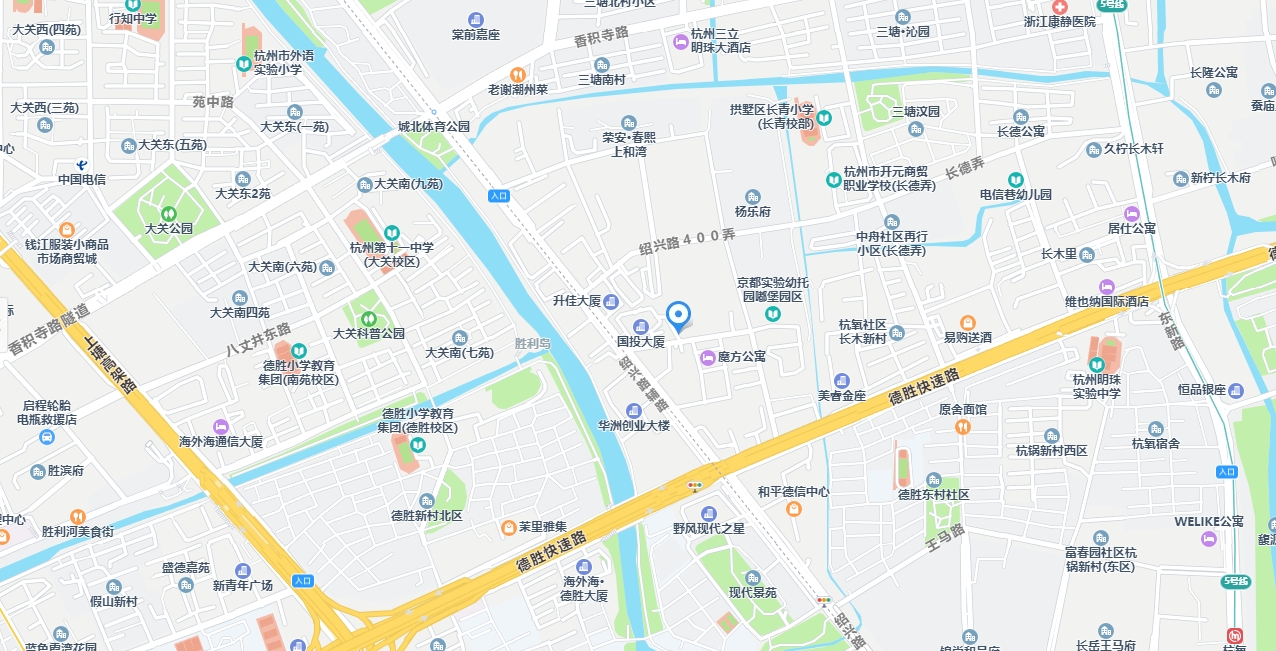
Task: Tap the 华洲创业大楼 marker
Action: [633, 411]
